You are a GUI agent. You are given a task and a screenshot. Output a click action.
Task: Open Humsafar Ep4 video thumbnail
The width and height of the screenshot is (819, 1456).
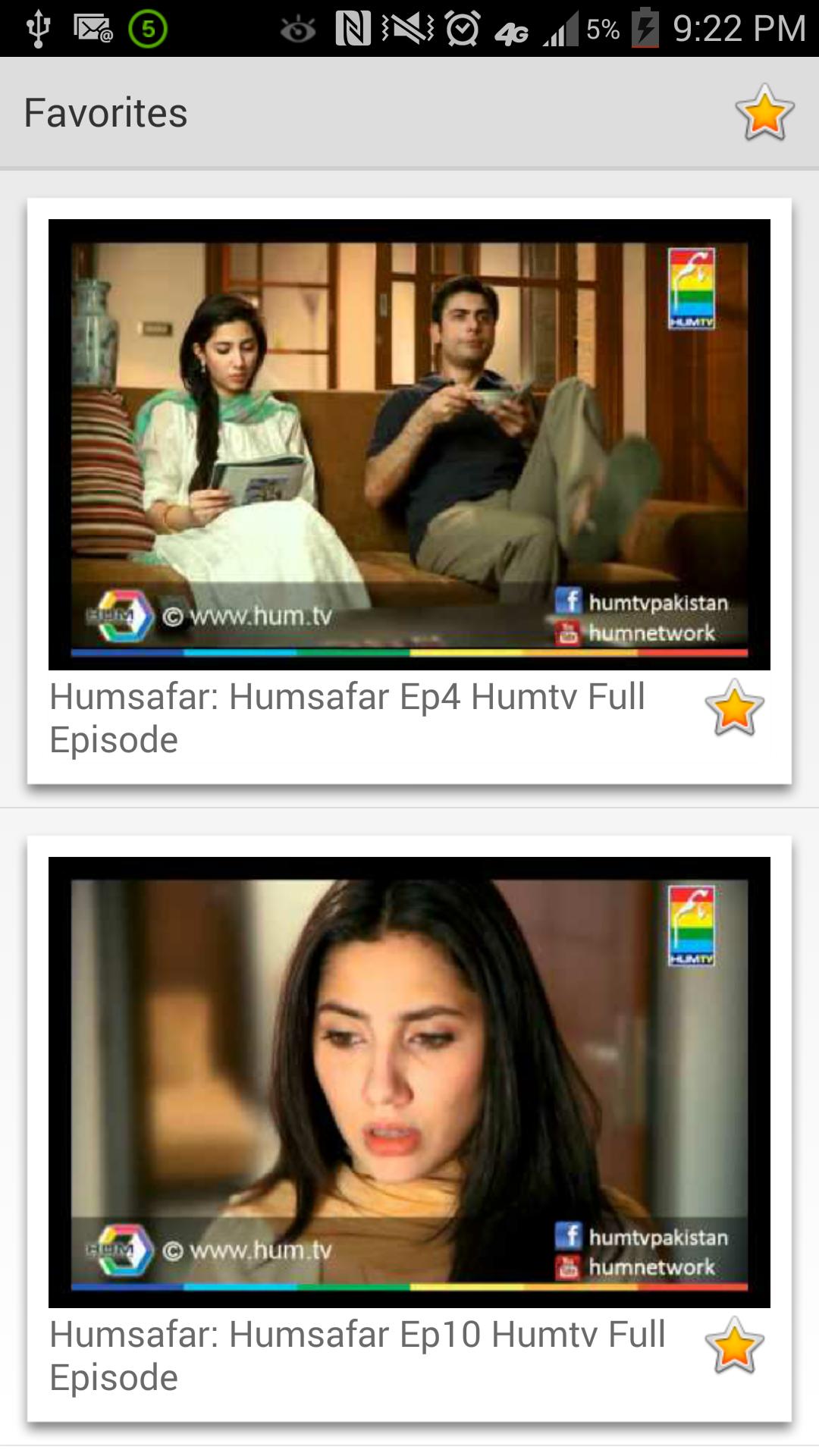click(x=409, y=444)
